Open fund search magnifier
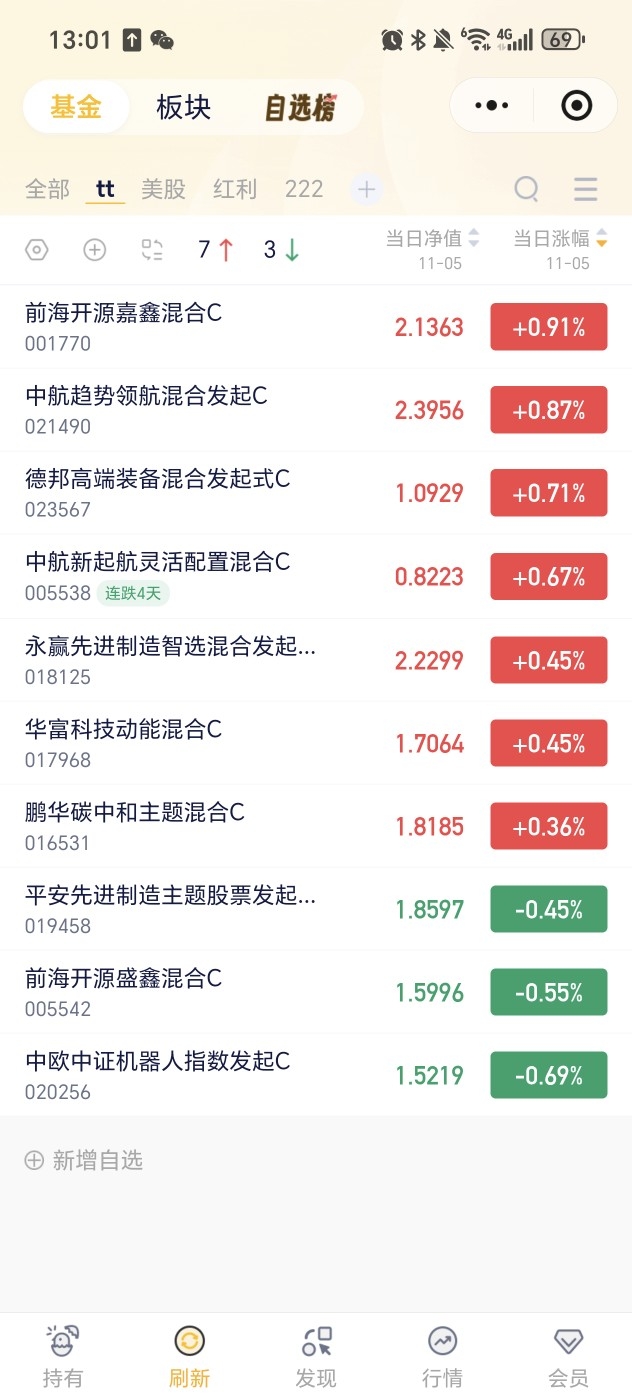 point(526,189)
